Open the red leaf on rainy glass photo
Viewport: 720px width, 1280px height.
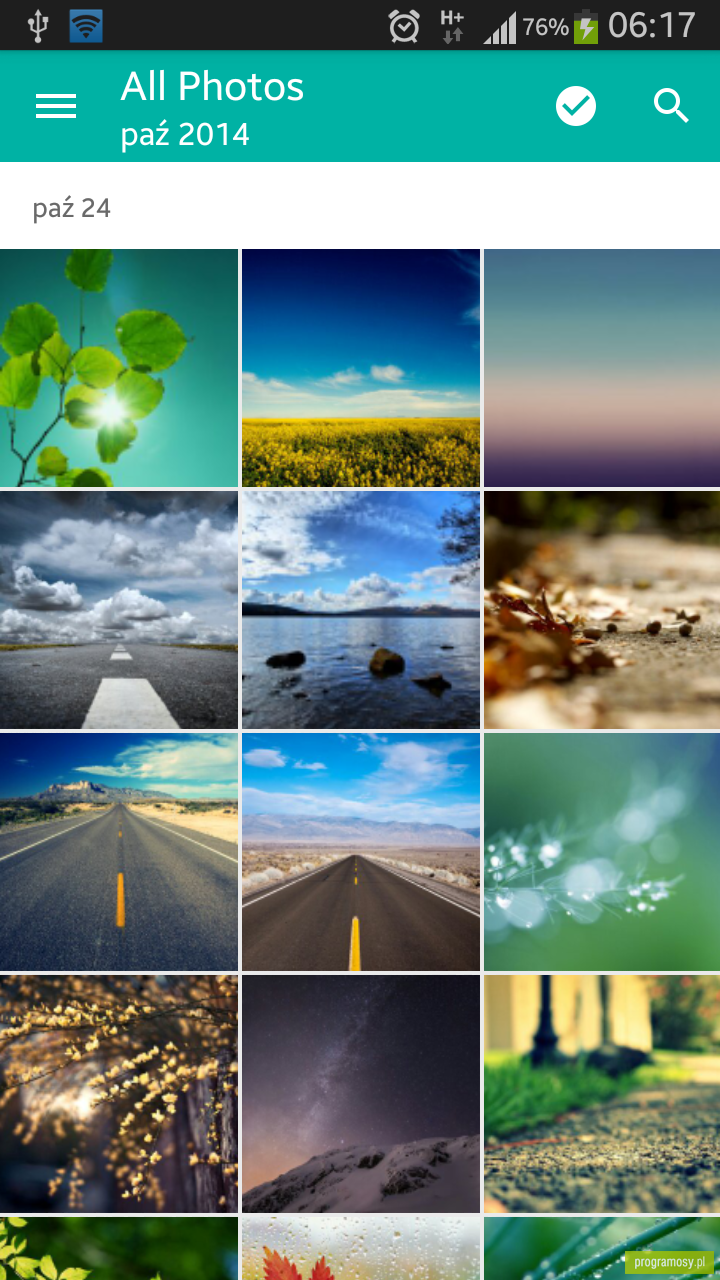pyautogui.click(x=361, y=1248)
